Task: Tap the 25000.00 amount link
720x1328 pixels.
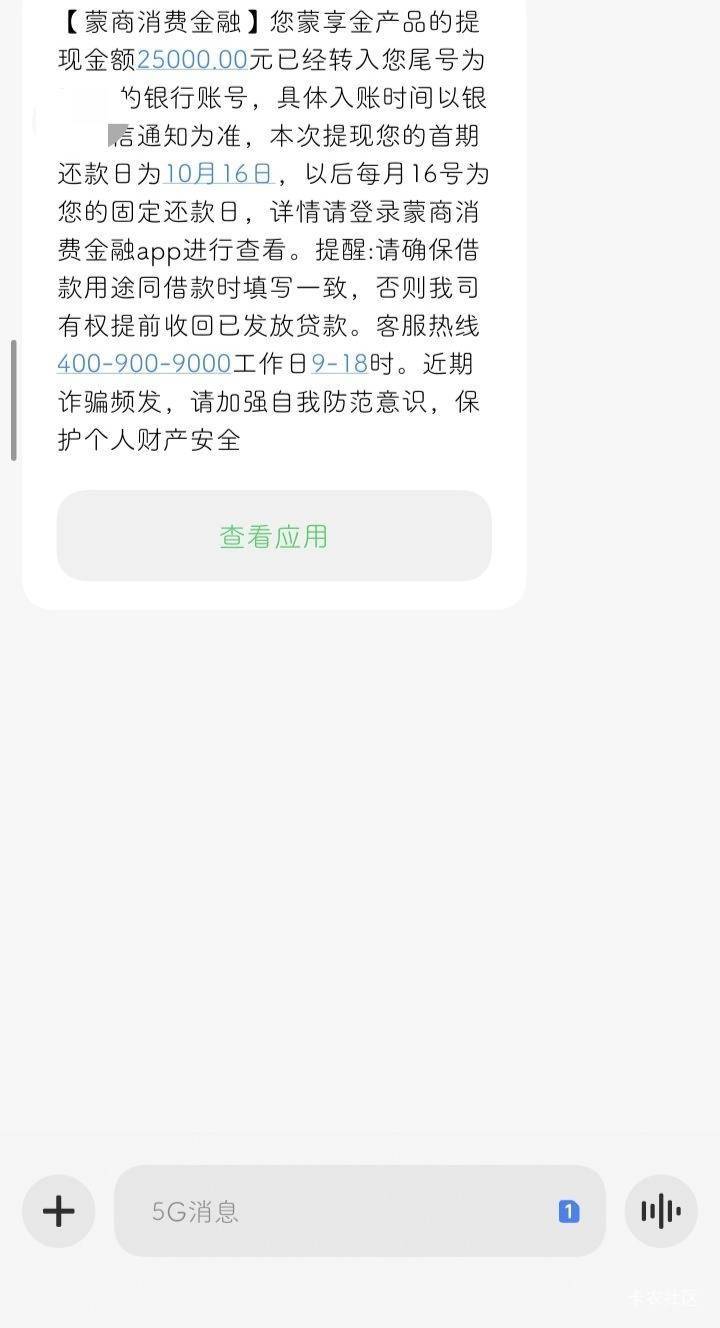Action: point(192,60)
